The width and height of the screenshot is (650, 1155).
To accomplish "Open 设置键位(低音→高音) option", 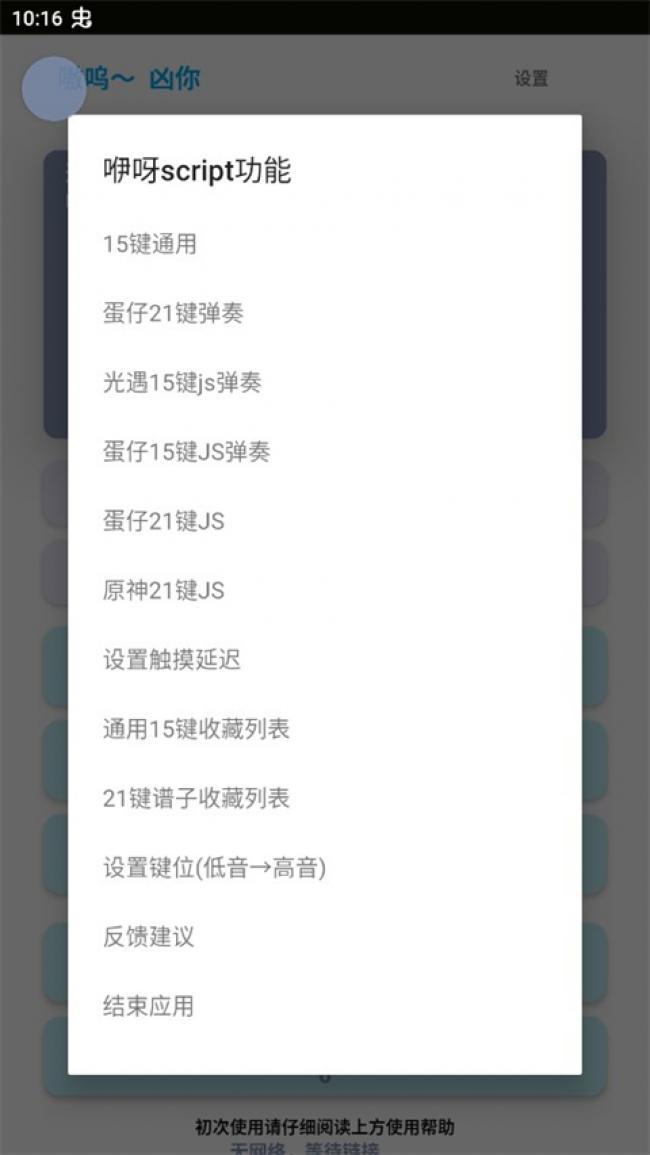I will (214, 868).
